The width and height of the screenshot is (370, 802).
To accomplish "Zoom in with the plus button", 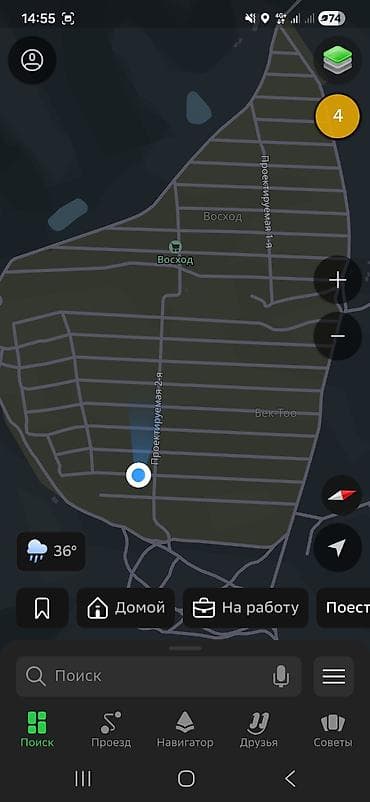I will click(337, 280).
